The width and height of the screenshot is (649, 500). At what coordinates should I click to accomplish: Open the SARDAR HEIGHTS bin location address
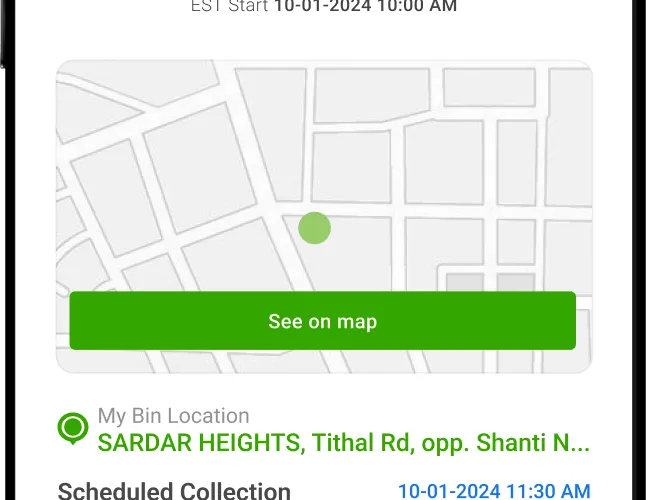(343, 442)
